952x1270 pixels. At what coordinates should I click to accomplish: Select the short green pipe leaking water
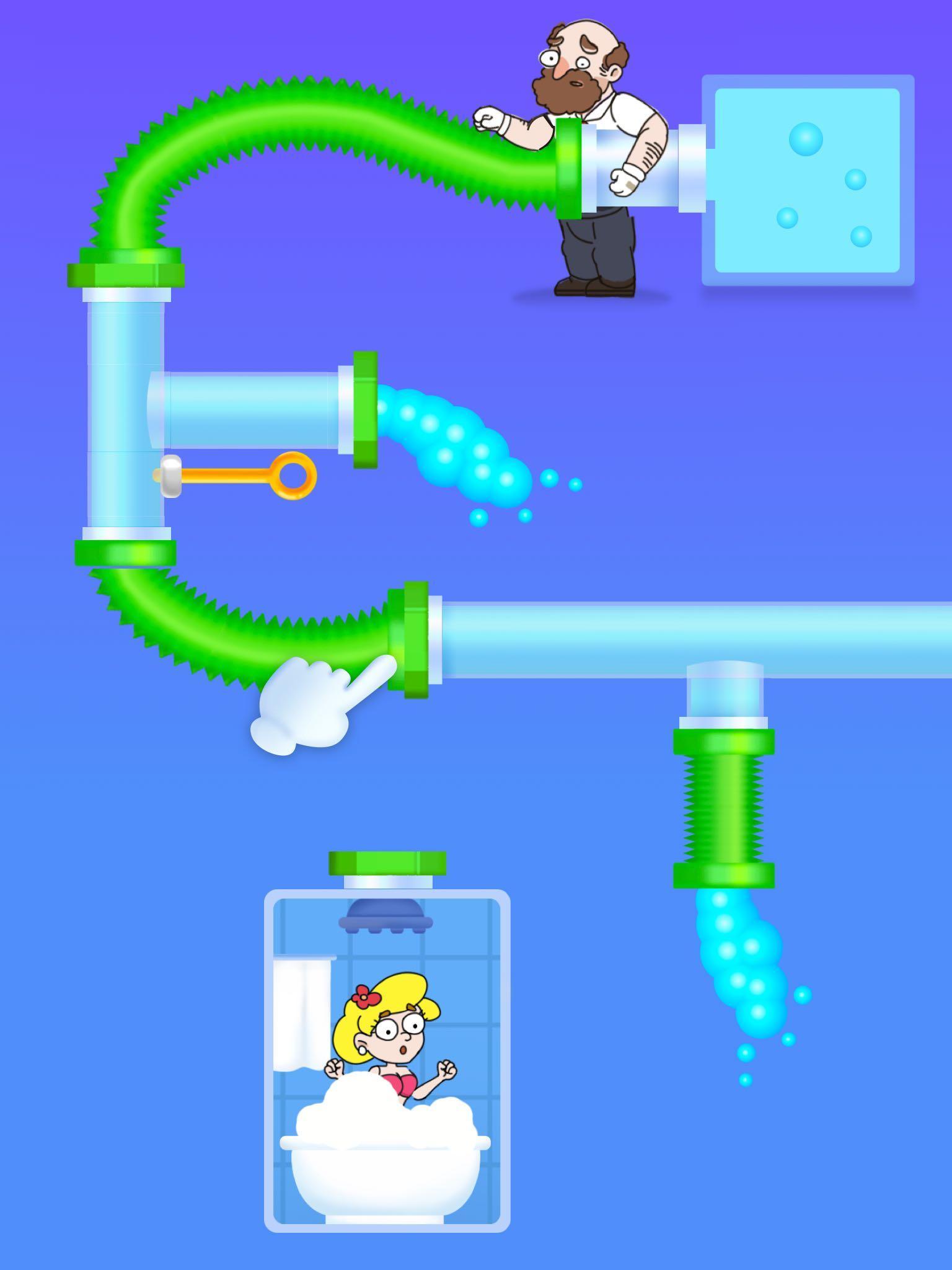[723, 809]
